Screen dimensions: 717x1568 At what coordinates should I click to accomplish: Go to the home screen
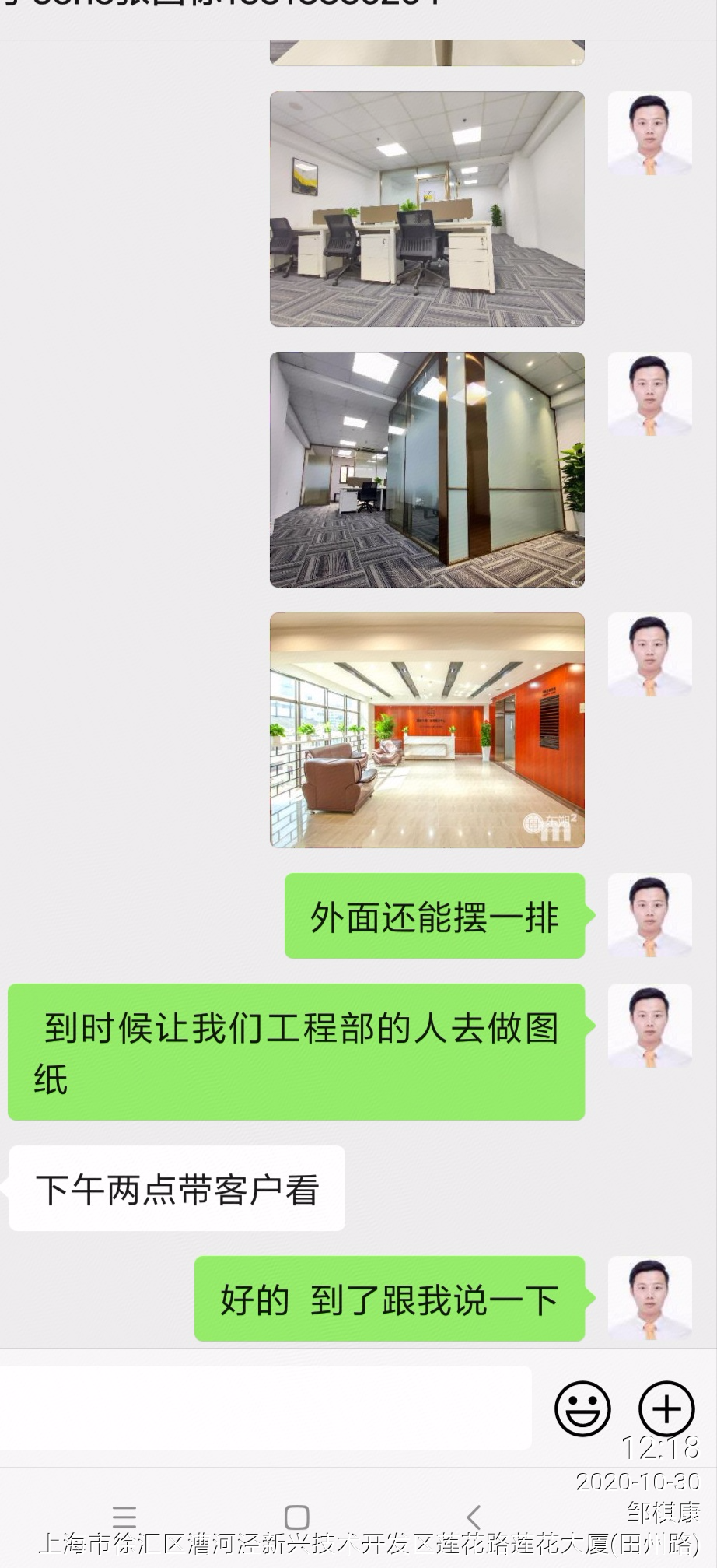point(296,1517)
